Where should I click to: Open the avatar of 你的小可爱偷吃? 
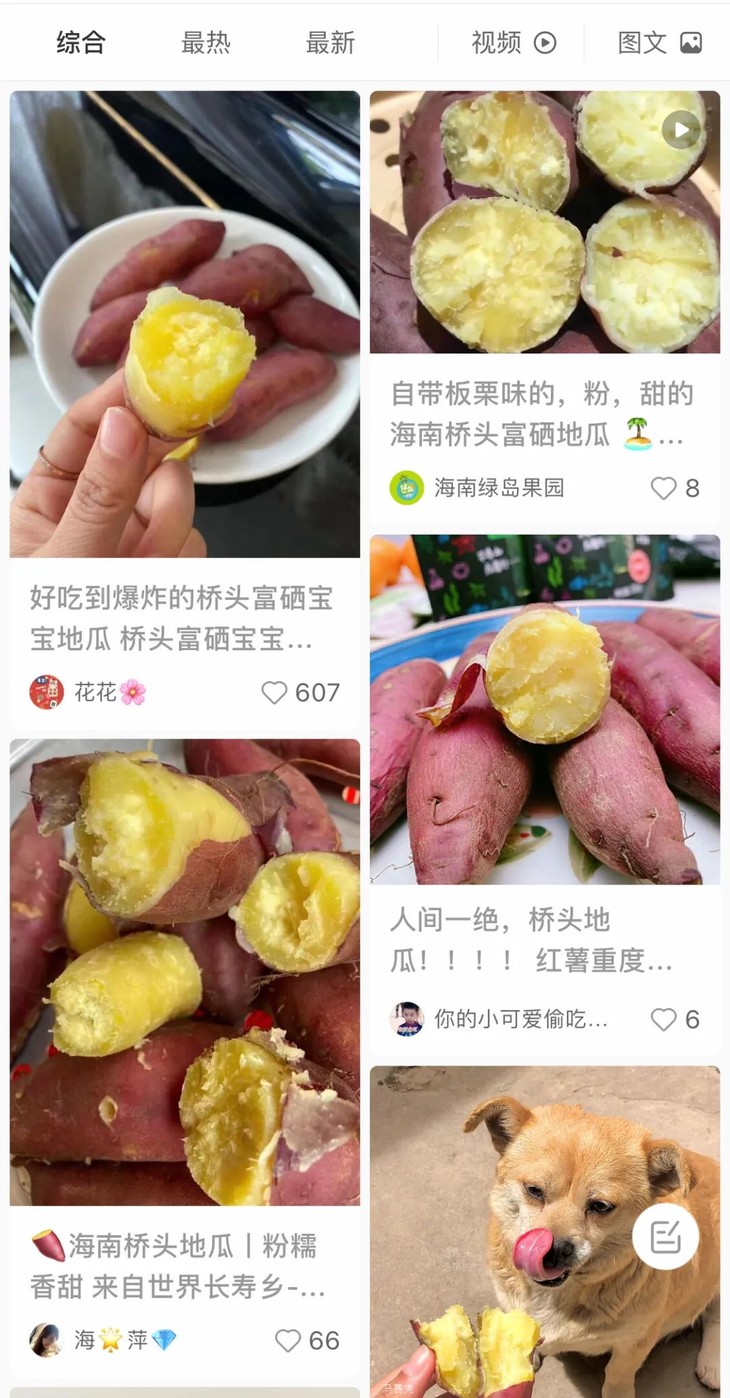[x=406, y=1020]
